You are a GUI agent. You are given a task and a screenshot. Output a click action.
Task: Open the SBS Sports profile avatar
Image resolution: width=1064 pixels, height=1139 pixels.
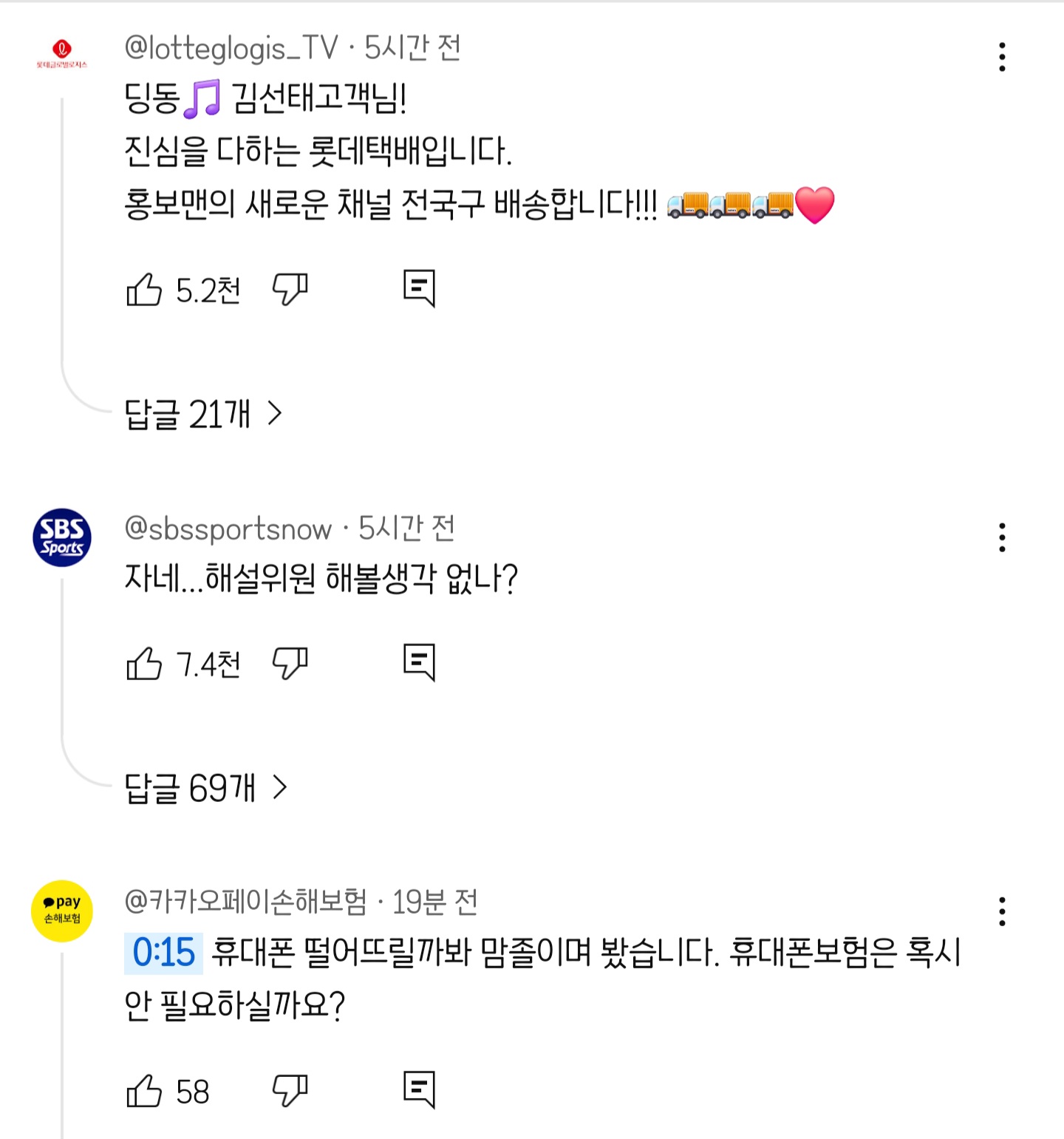click(x=62, y=537)
